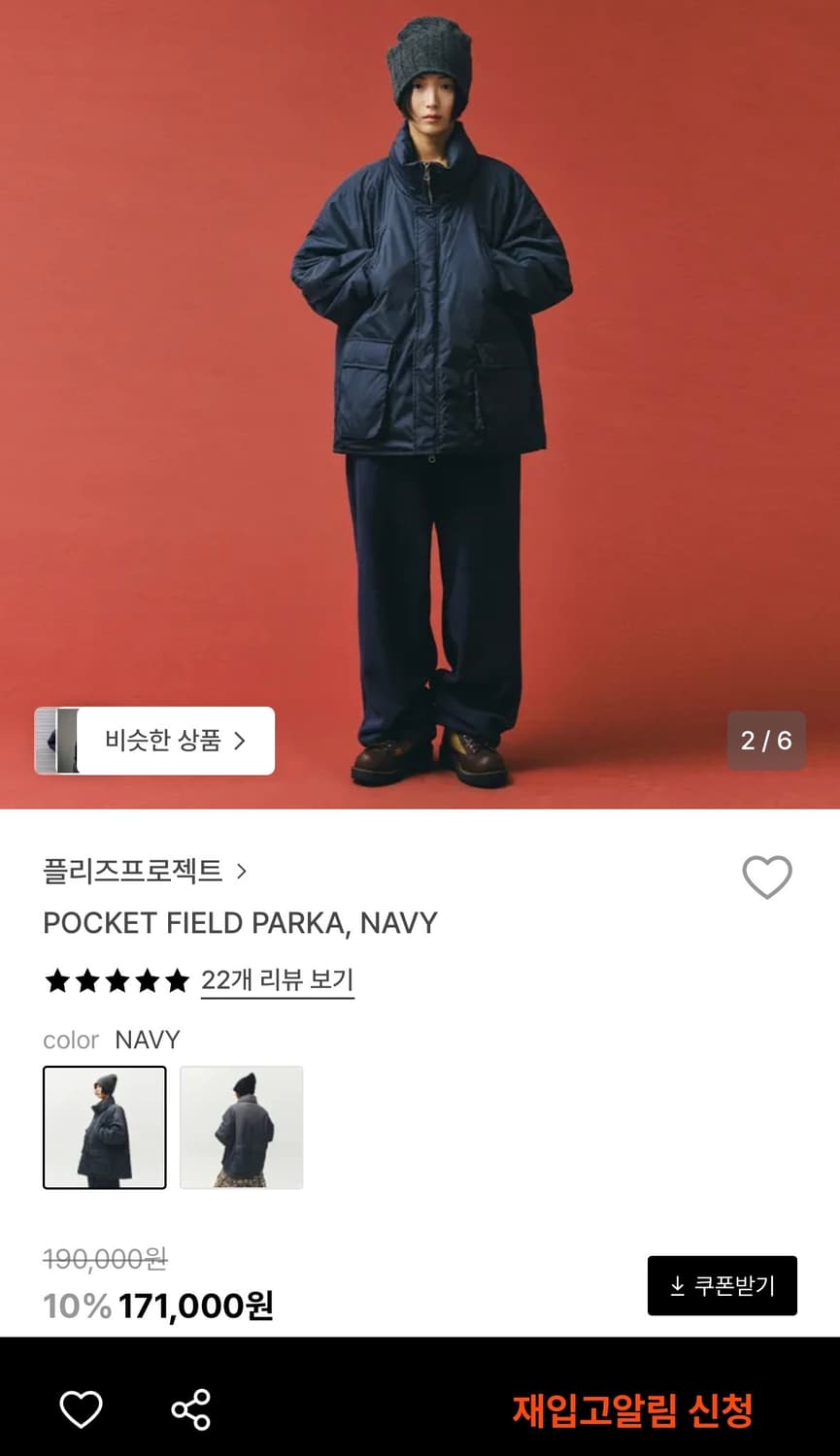840x1456 pixels.
Task: Open the 22개 리뷰 보기 reviews link
Action: pyautogui.click(x=277, y=981)
